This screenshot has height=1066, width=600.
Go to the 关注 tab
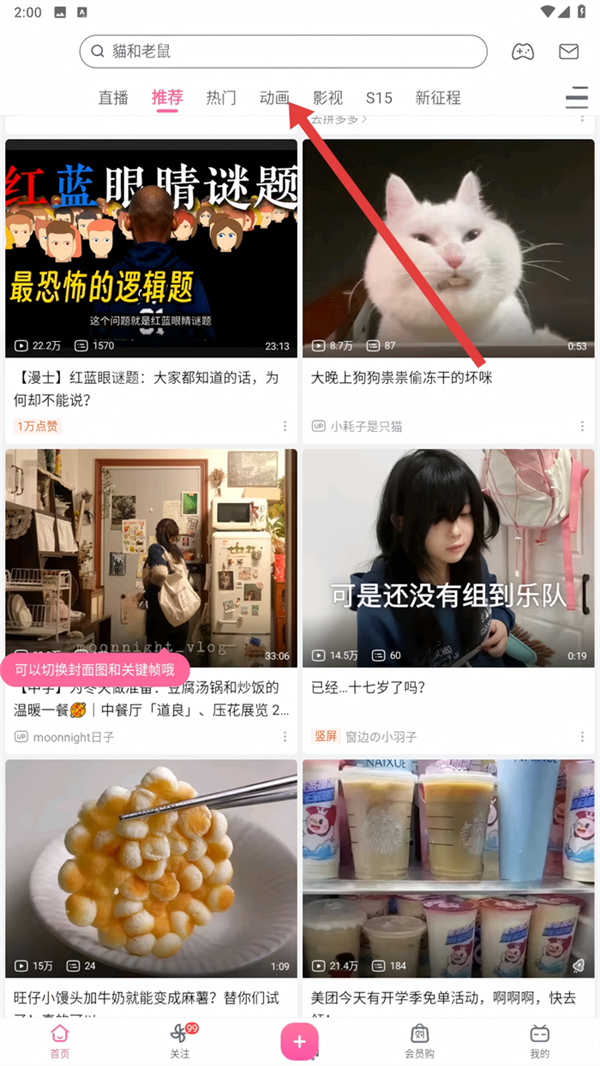180,1040
